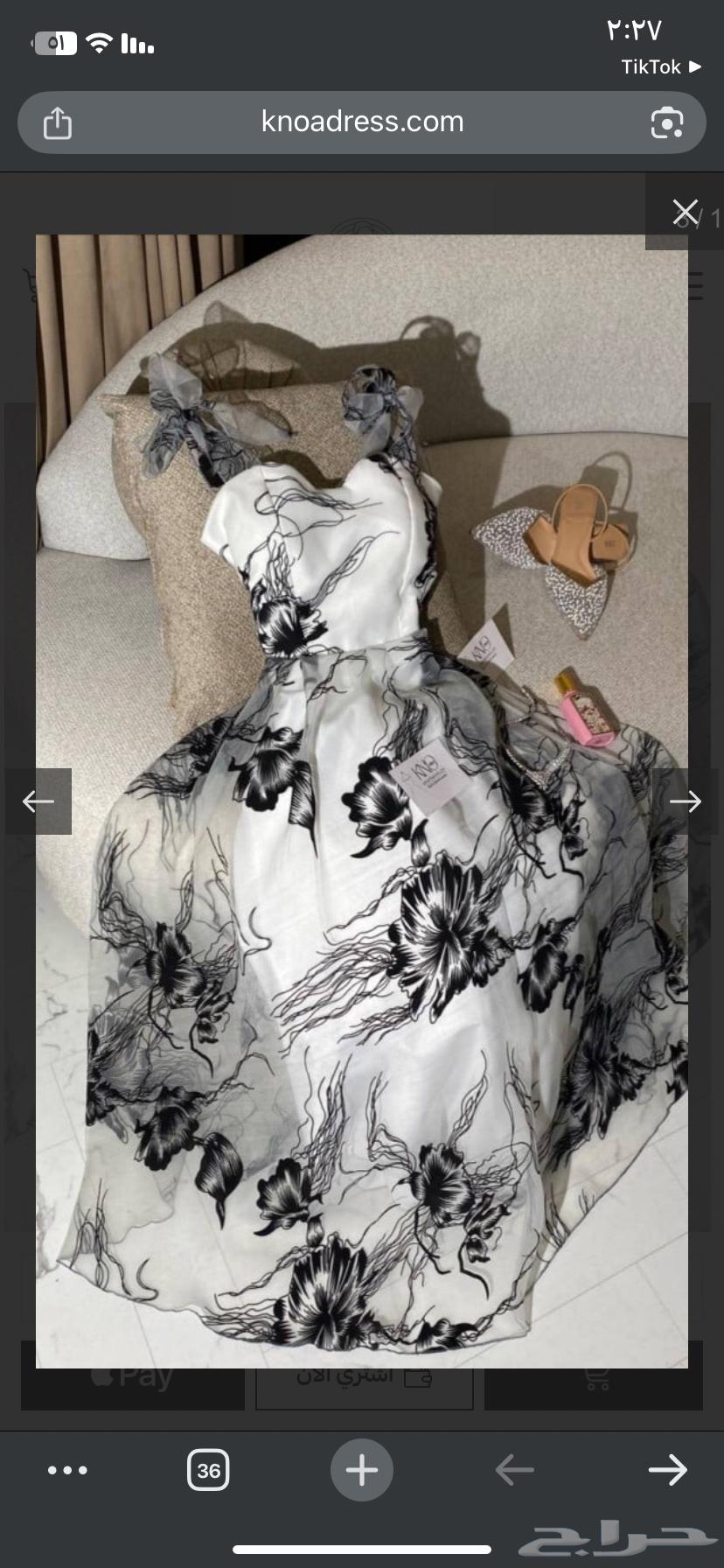724x1568 pixels.
Task: Open the camera search icon
Action: click(666, 122)
